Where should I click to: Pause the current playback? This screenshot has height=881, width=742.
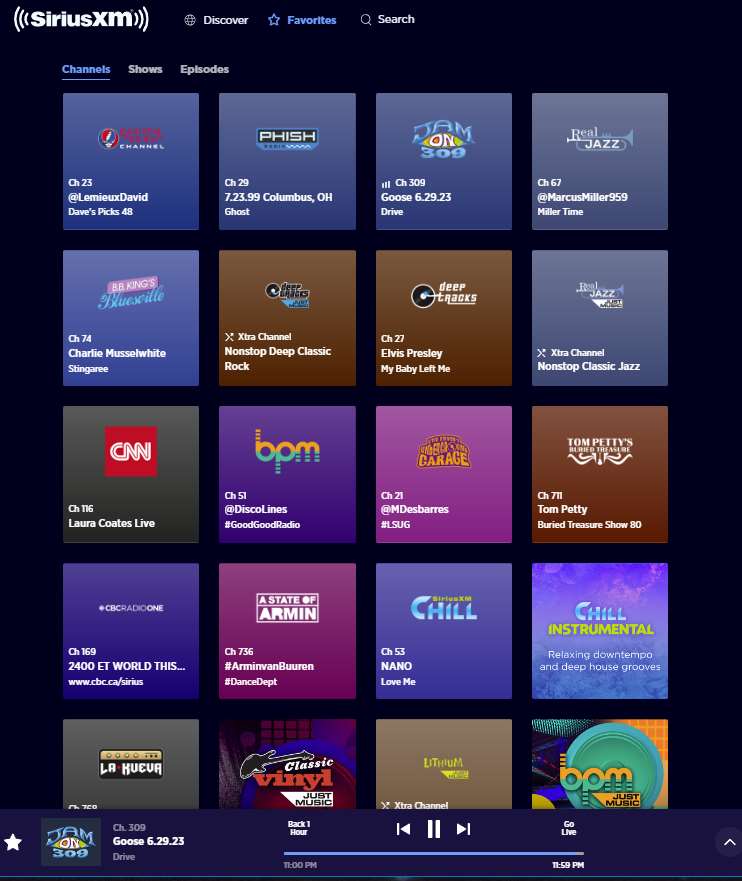coord(434,828)
